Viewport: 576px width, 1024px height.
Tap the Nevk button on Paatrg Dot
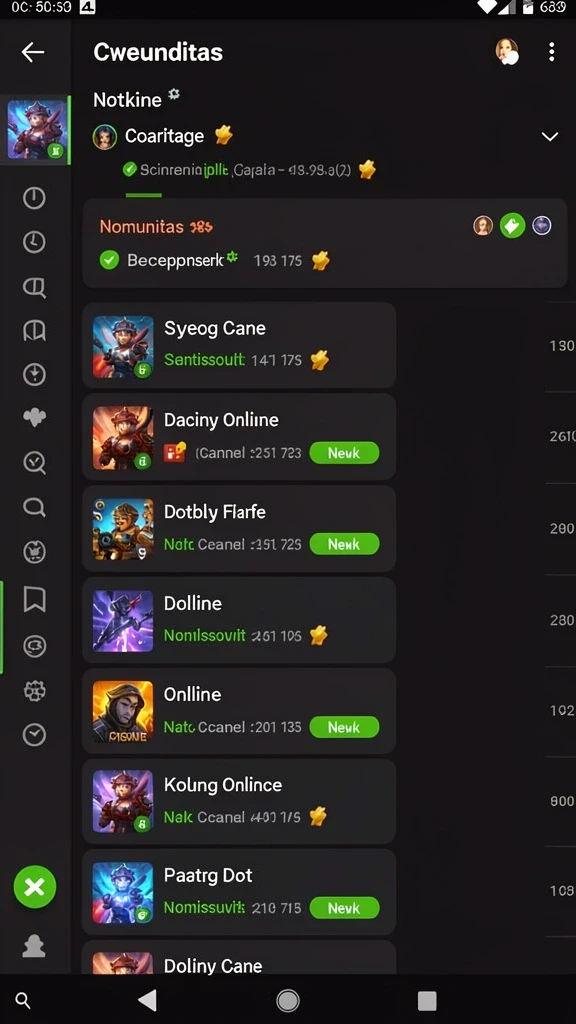[344, 908]
